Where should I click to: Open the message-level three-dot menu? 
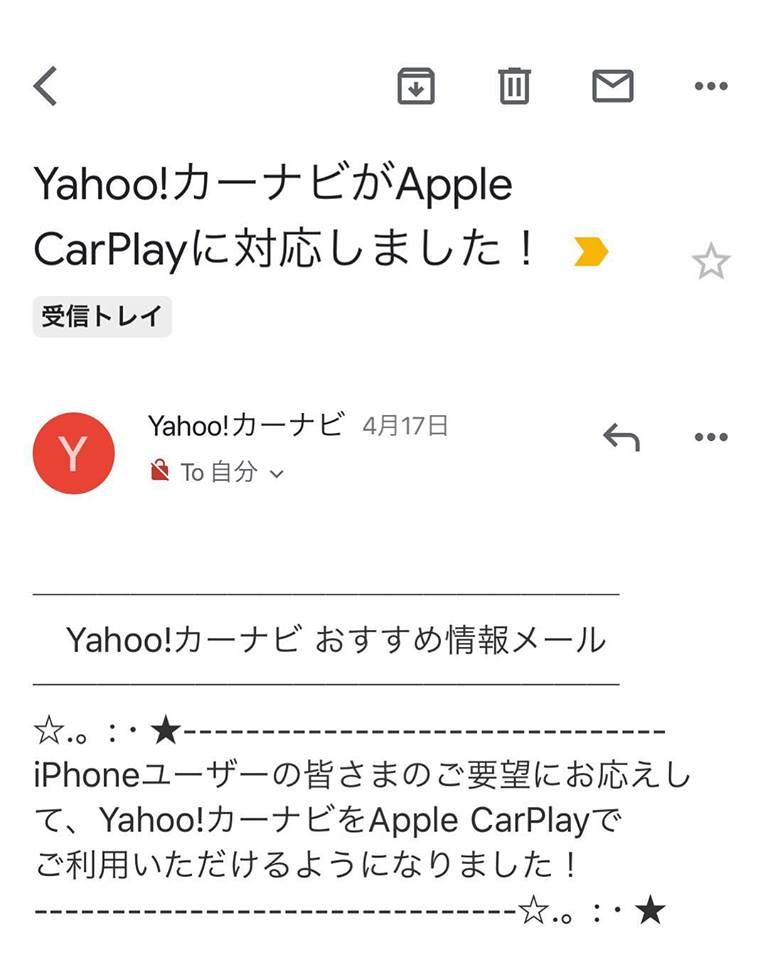click(710, 436)
